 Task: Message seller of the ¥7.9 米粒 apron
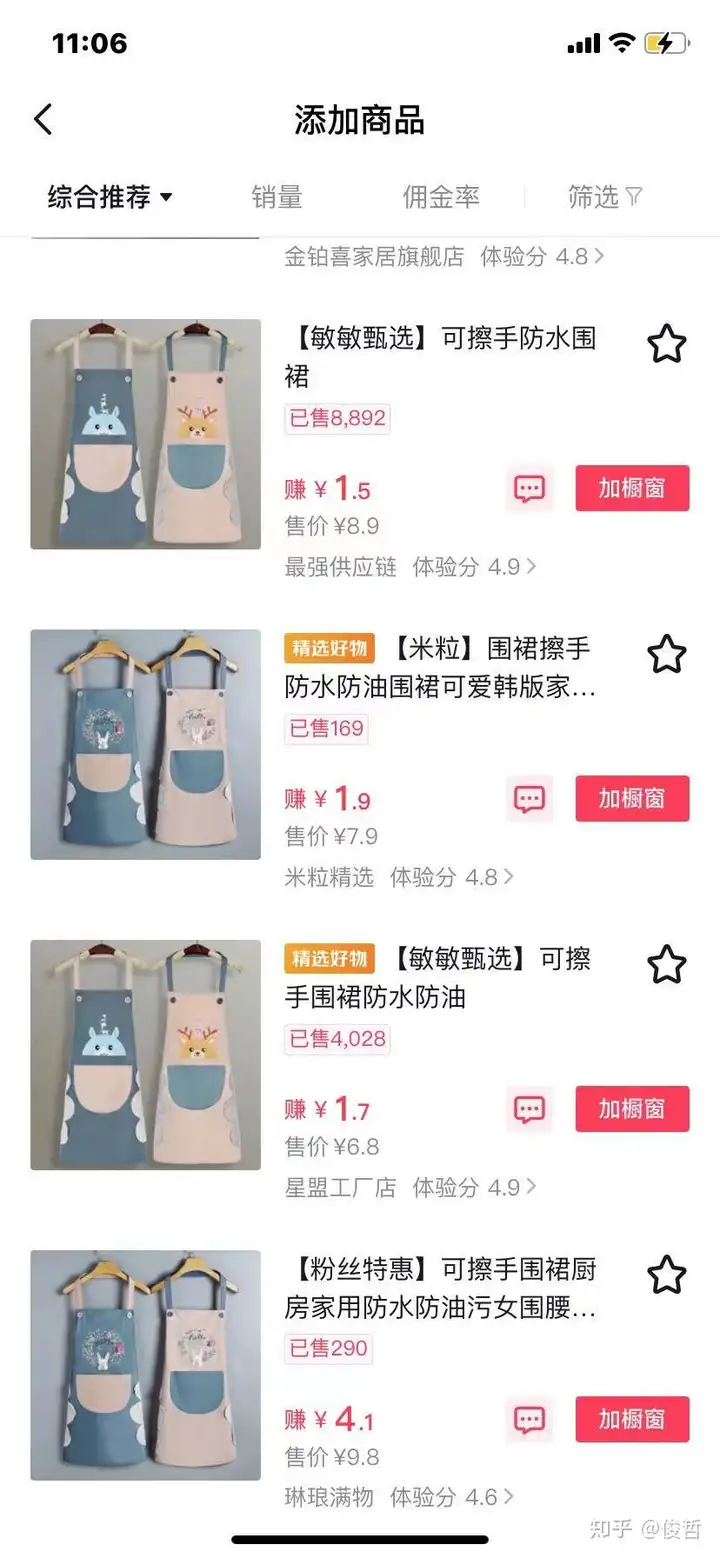529,798
